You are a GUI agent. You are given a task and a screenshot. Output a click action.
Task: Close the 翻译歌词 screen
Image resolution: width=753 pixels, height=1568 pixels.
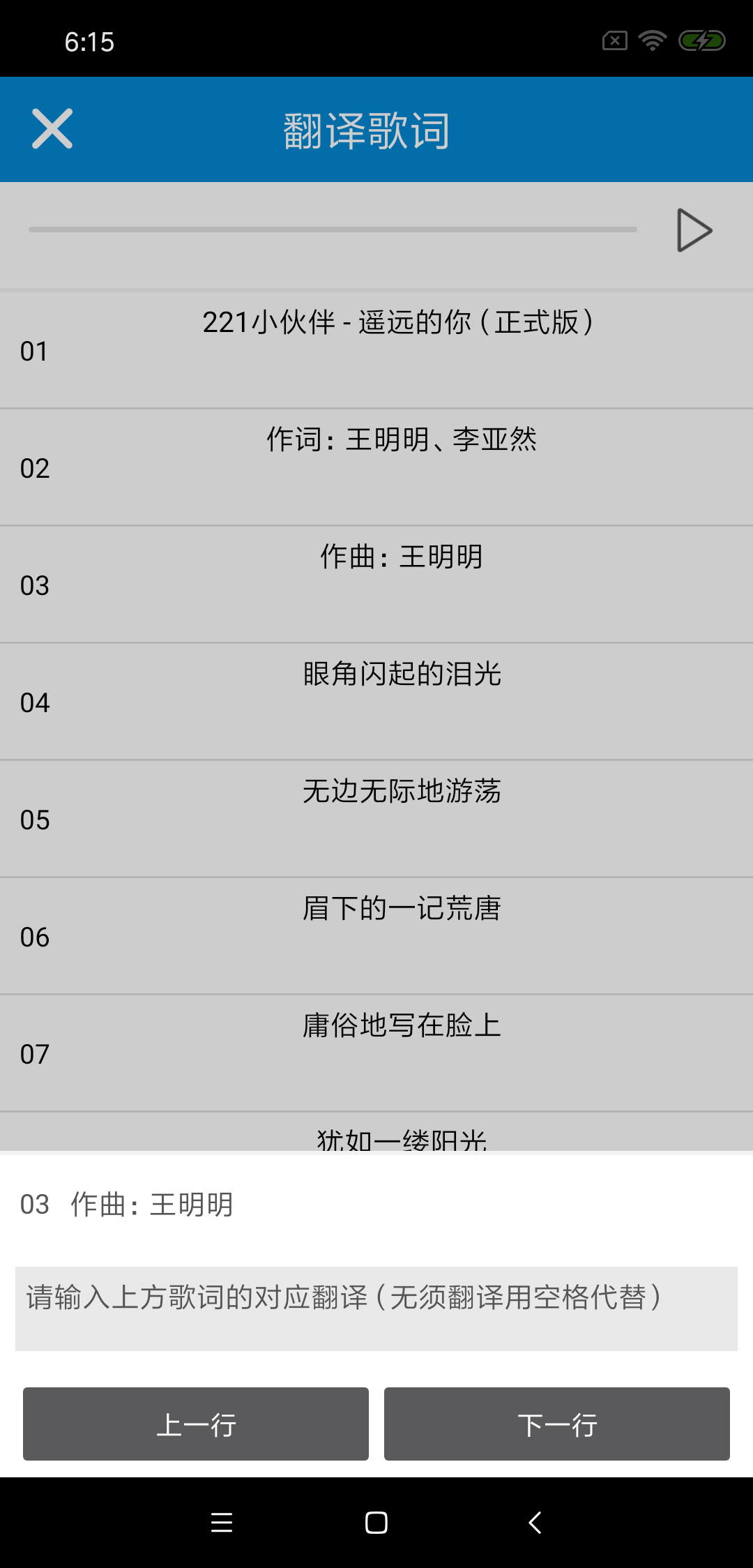pos(52,129)
